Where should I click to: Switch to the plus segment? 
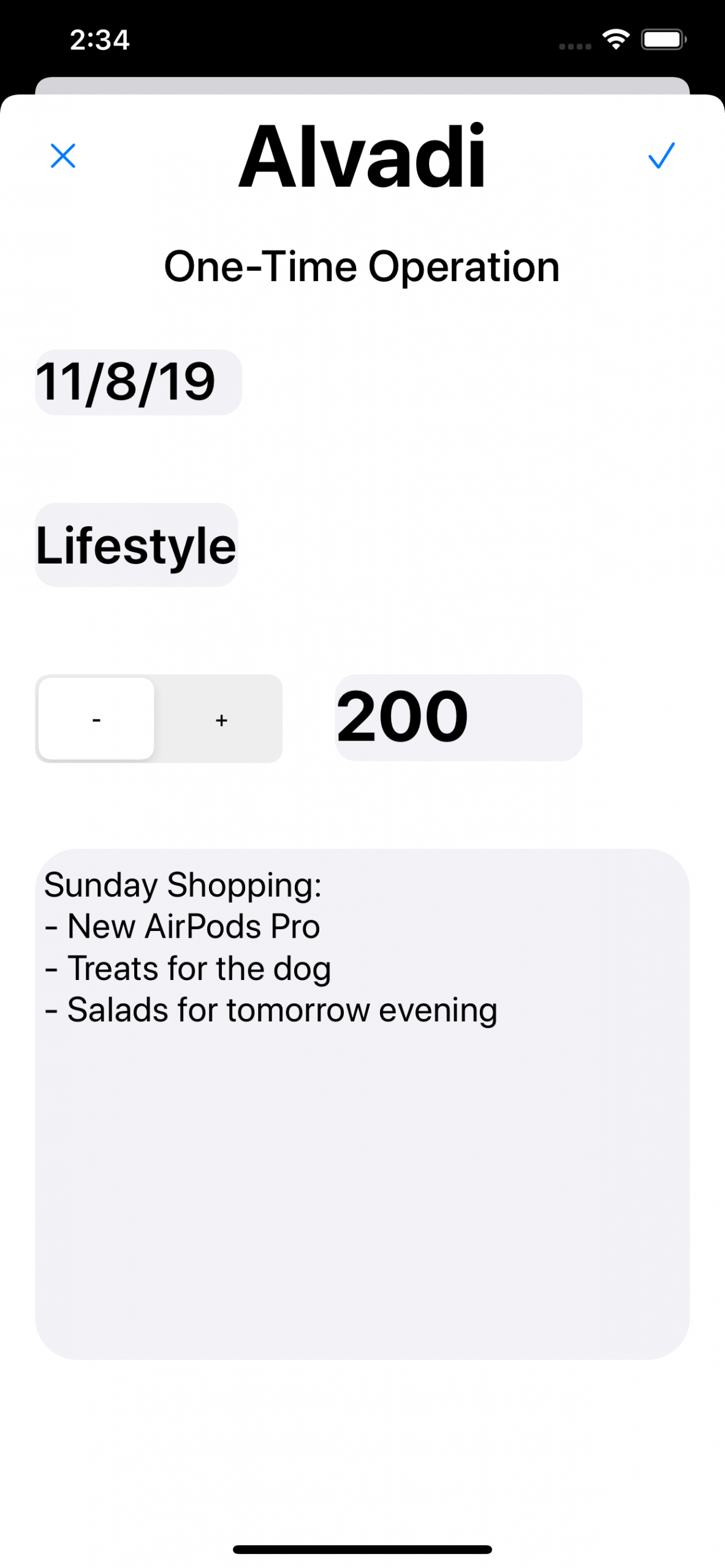(221, 719)
